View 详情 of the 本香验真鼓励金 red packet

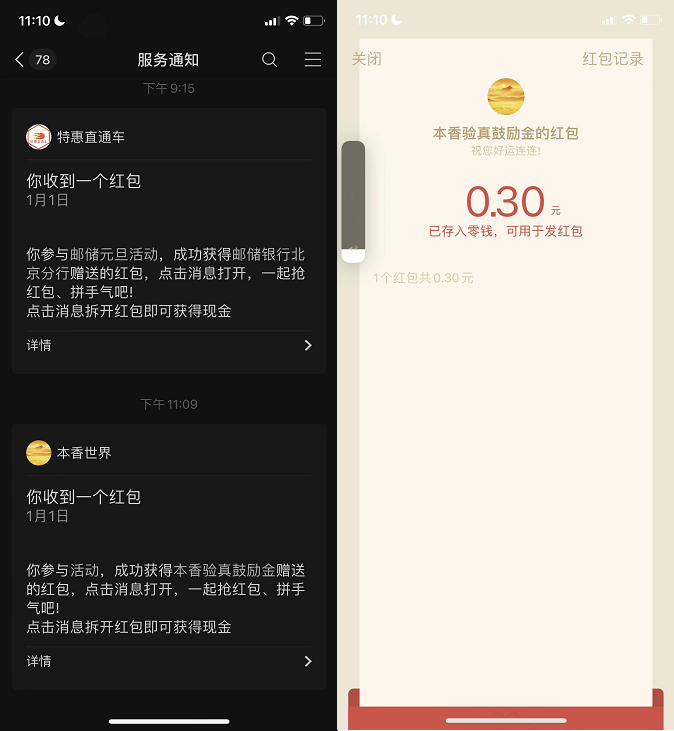pyautogui.click(x=168, y=661)
